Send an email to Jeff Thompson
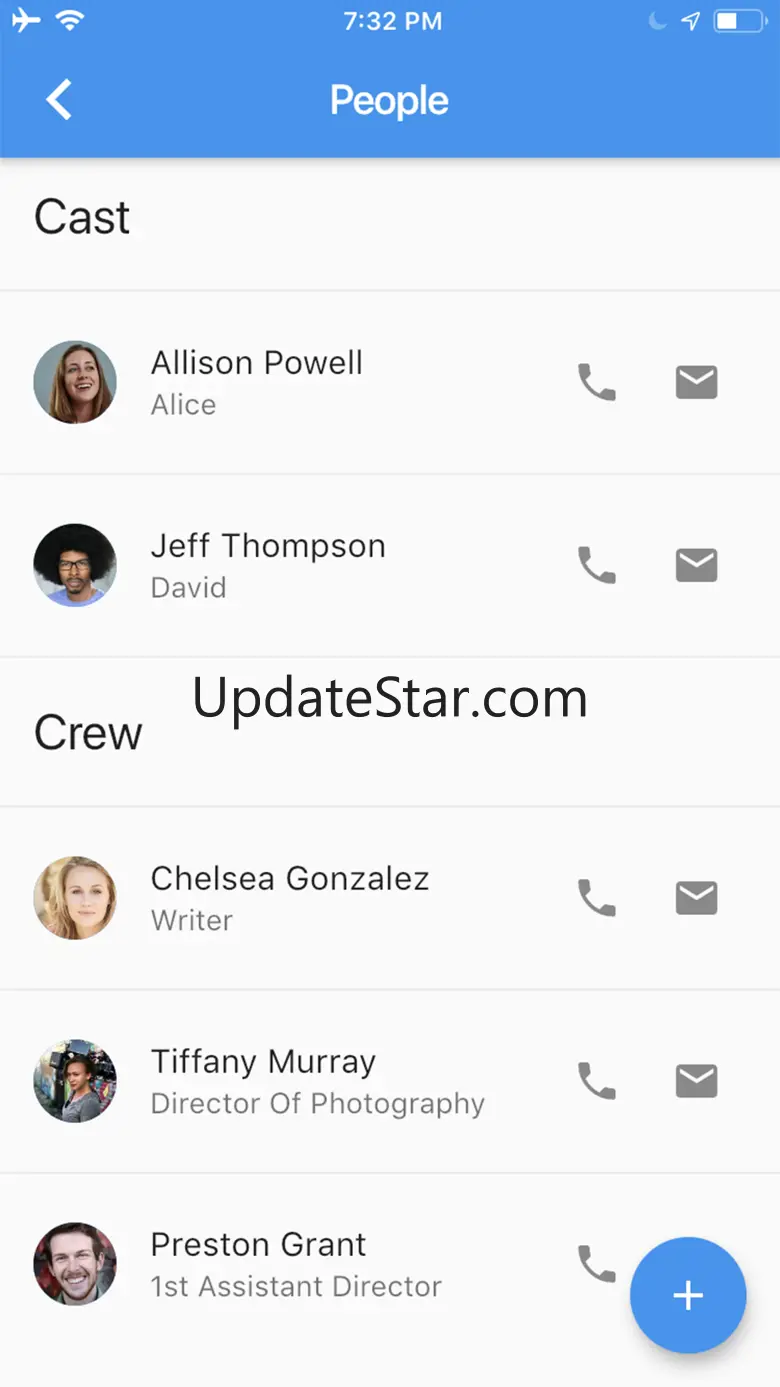 (696, 565)
